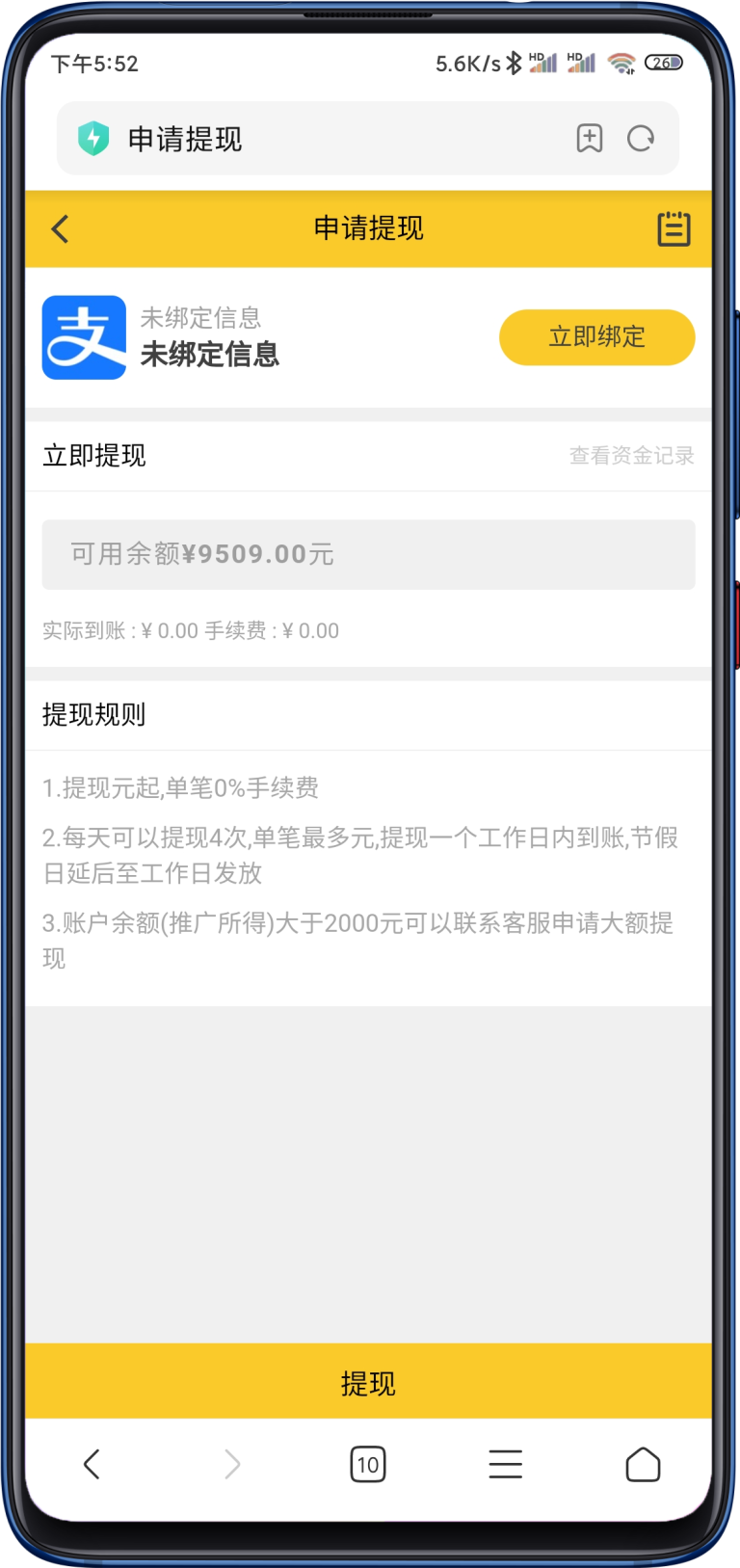Open the tab switcher showing 10 tabs
Viewport: 740px width, 1568px height.
point(367,1464)
